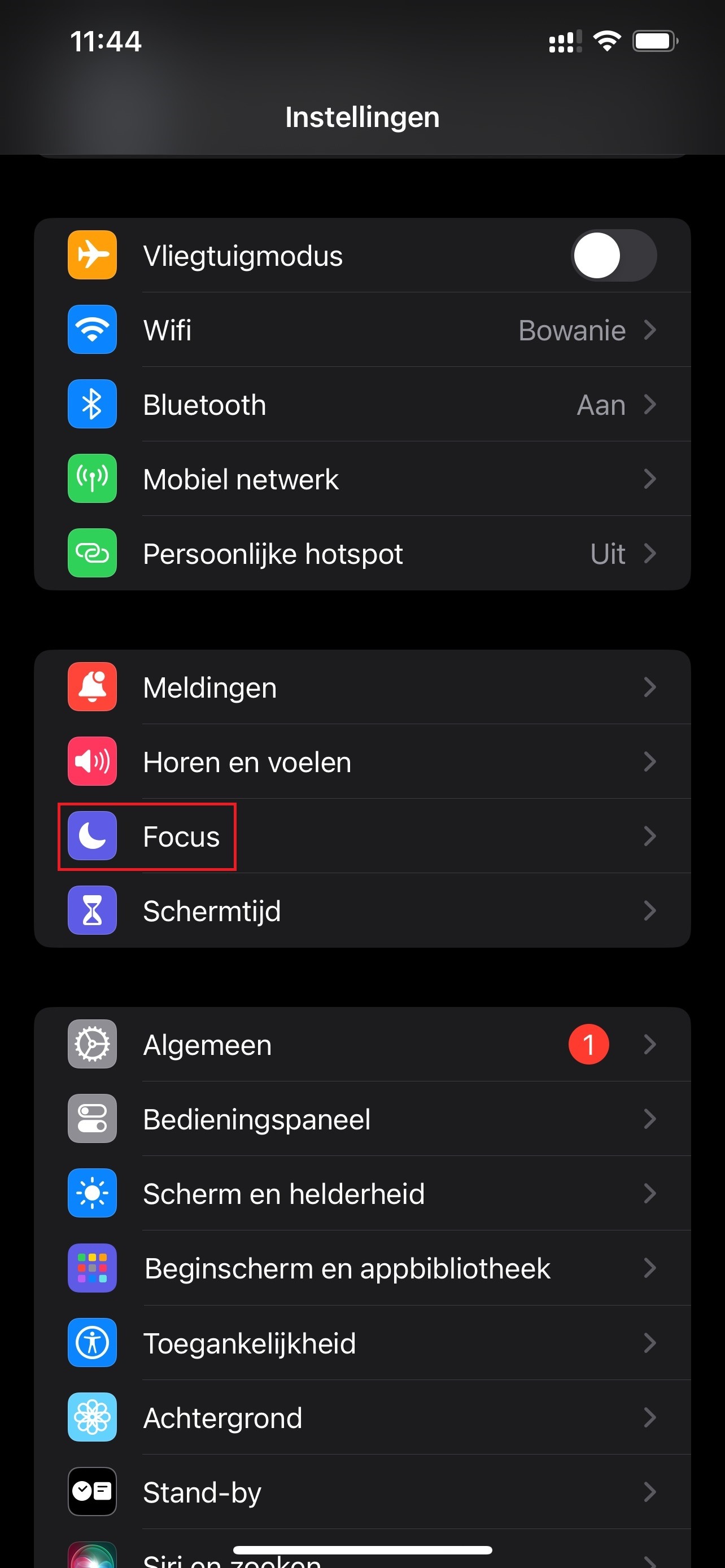Open Wifi settings
Screen dimensions: 725x1568
pos(362,331)
